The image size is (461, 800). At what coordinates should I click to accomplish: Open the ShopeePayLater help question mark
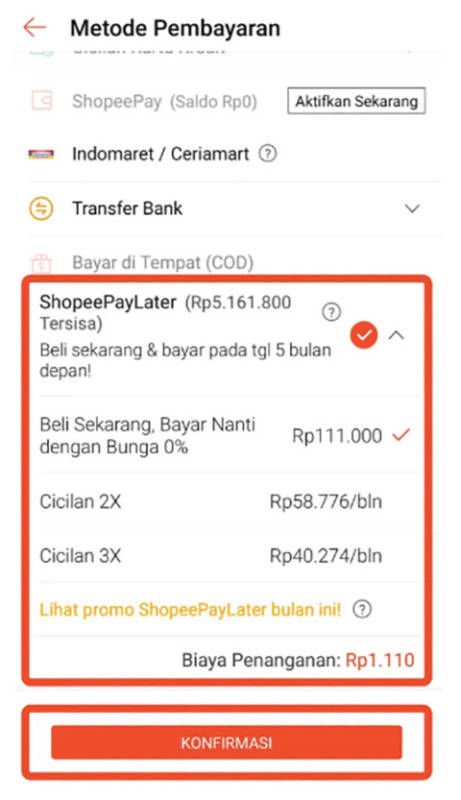[331, 312]
